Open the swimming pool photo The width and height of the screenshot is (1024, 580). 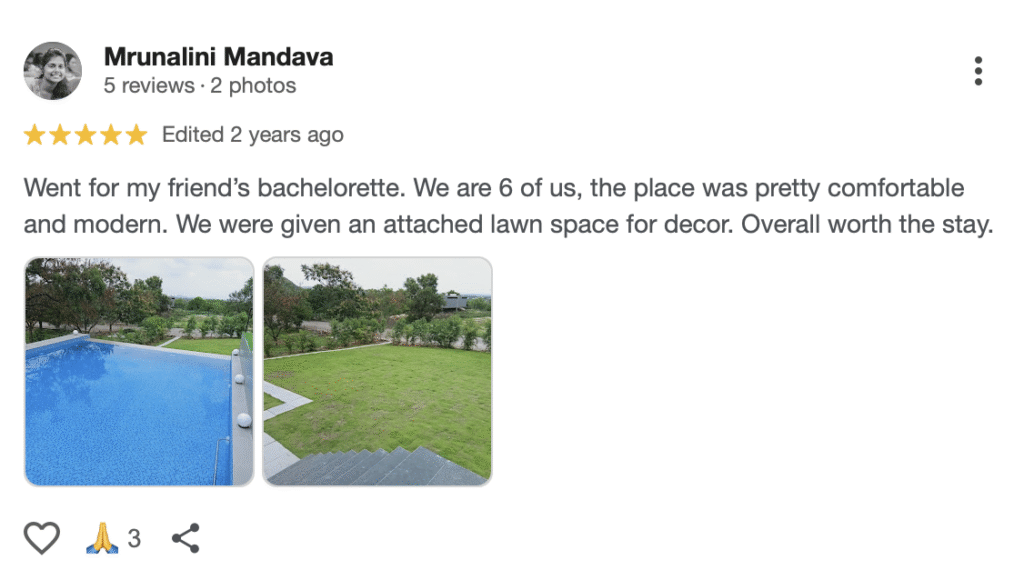pos(139,371)
